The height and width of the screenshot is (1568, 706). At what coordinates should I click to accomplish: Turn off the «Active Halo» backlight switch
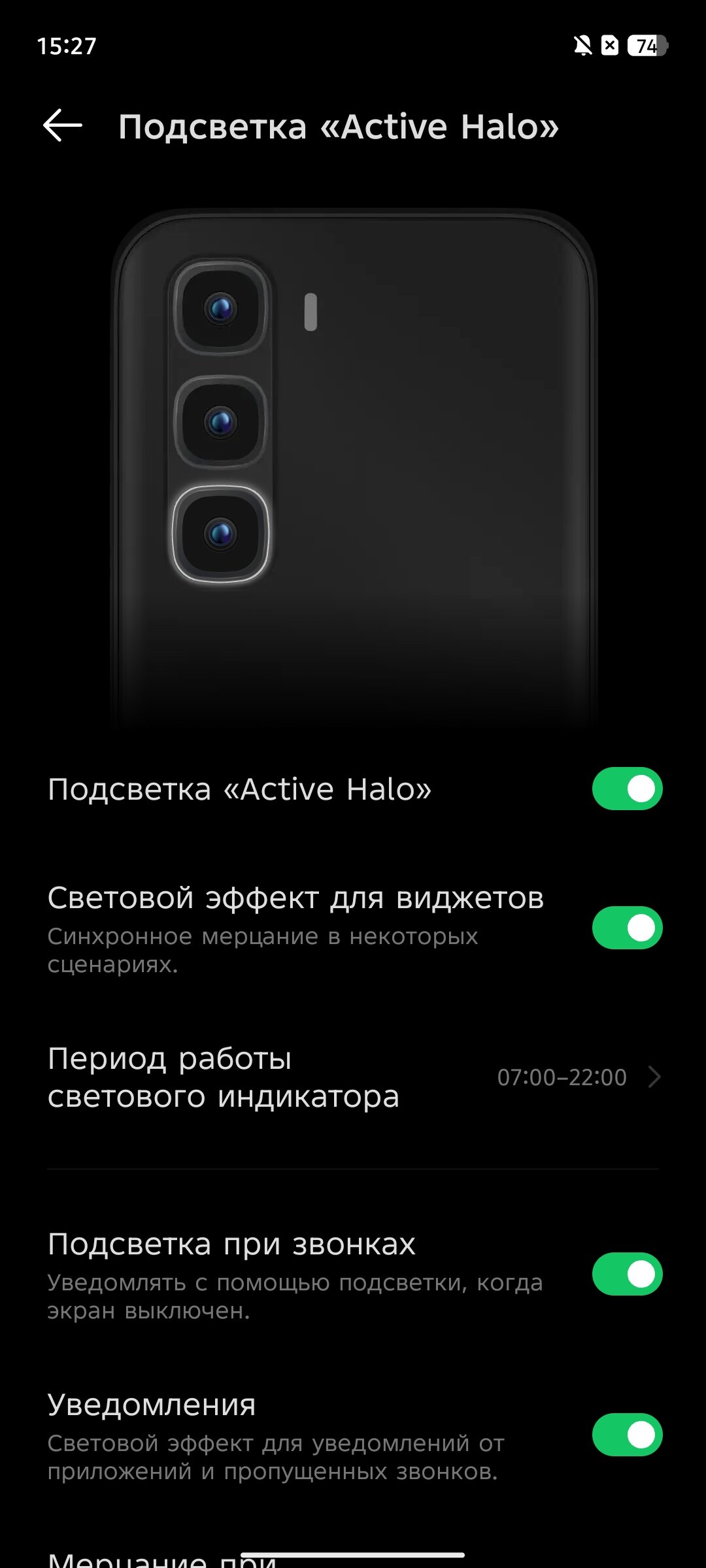pyautogui.click(x=627, y=789)
